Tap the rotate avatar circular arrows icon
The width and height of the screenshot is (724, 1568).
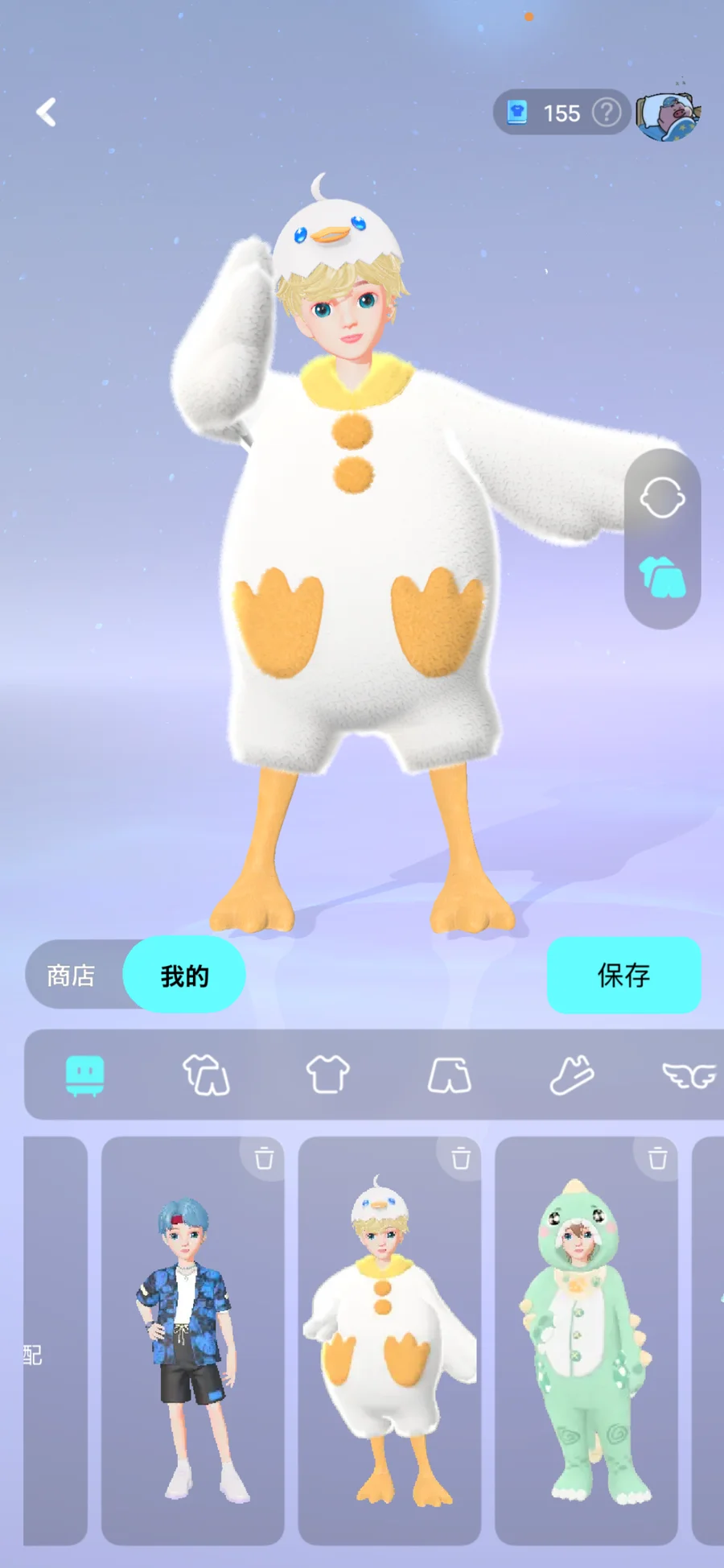662,498
